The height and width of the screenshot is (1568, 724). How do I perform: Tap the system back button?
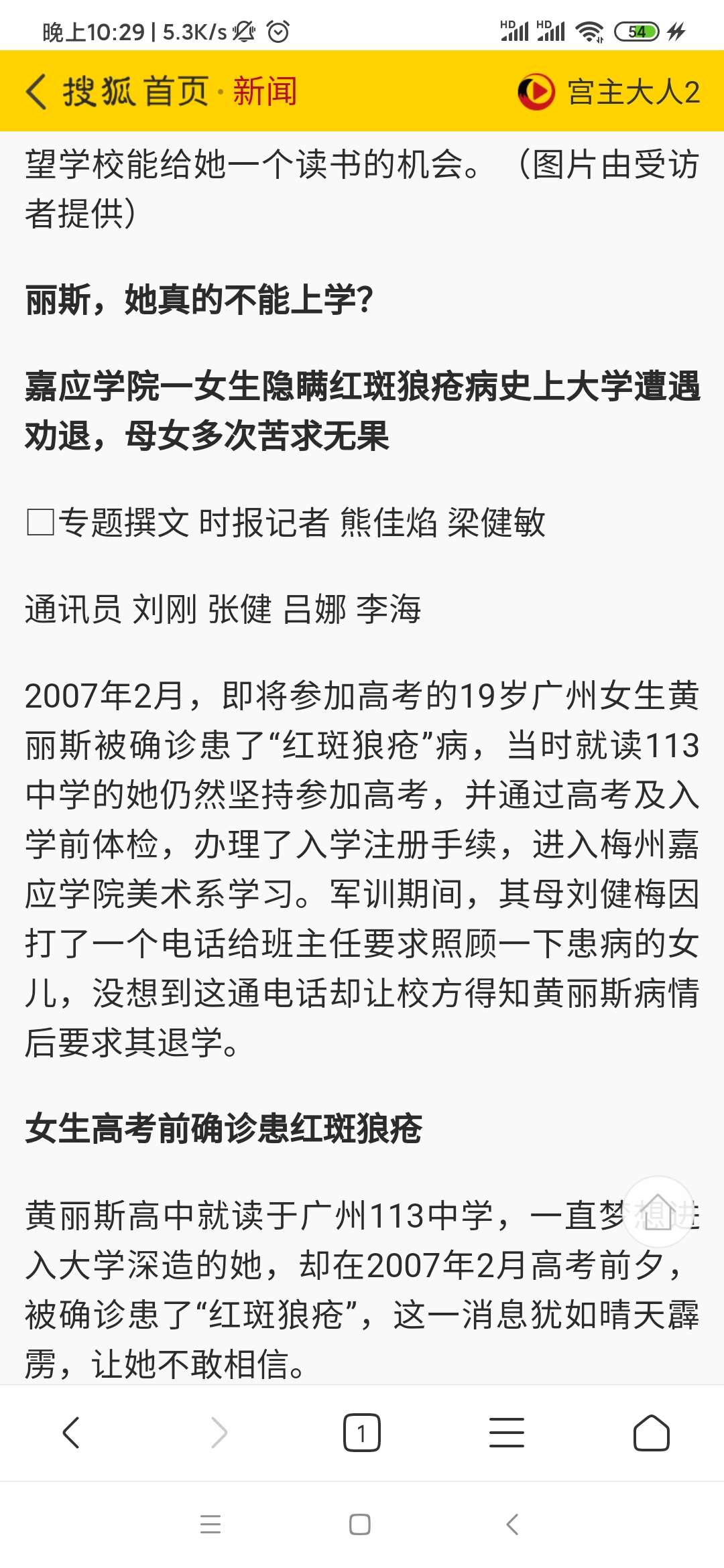coord(512,1524)
